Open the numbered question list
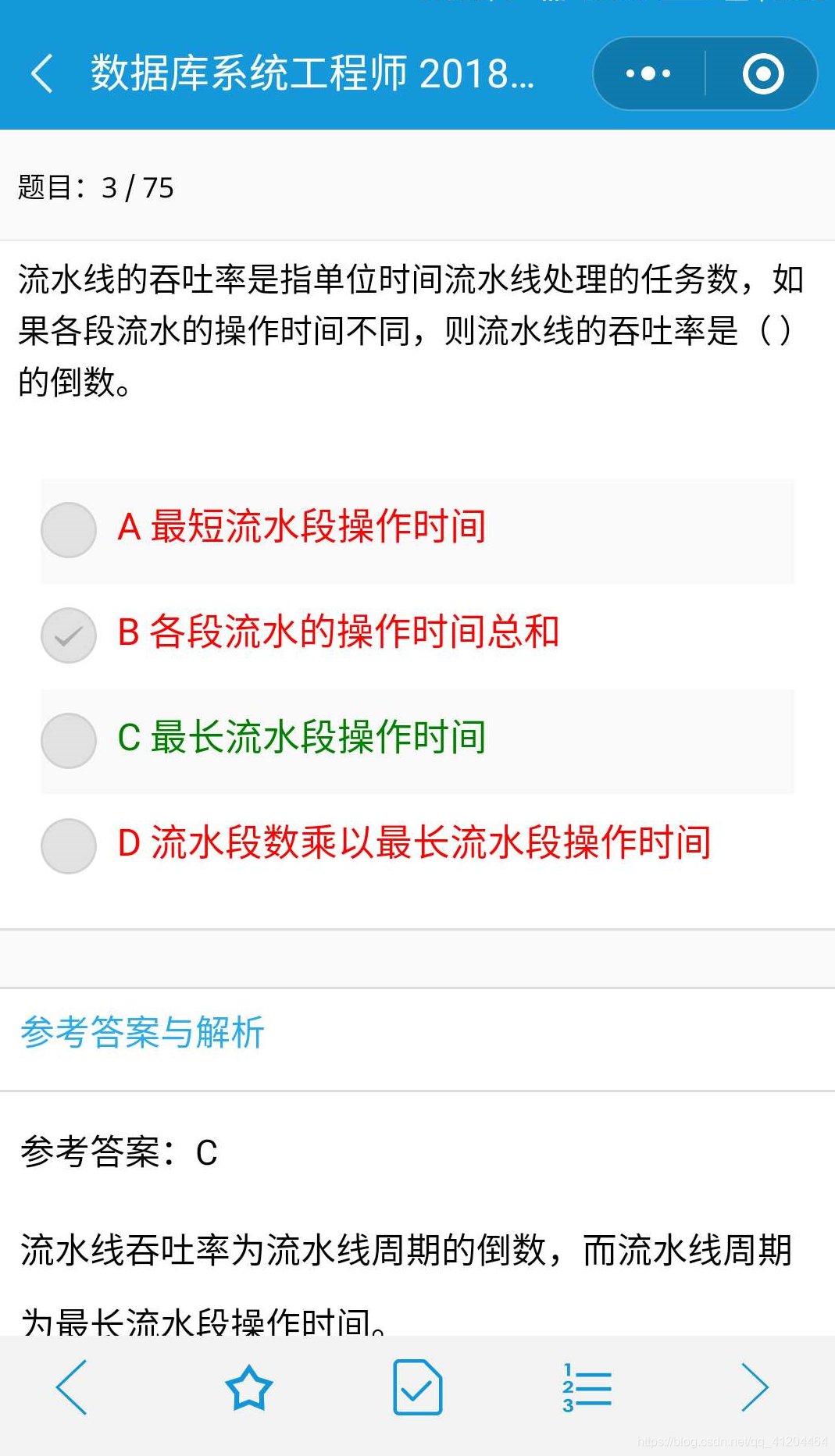835x1456 pixels. (x=587, y=1387)
